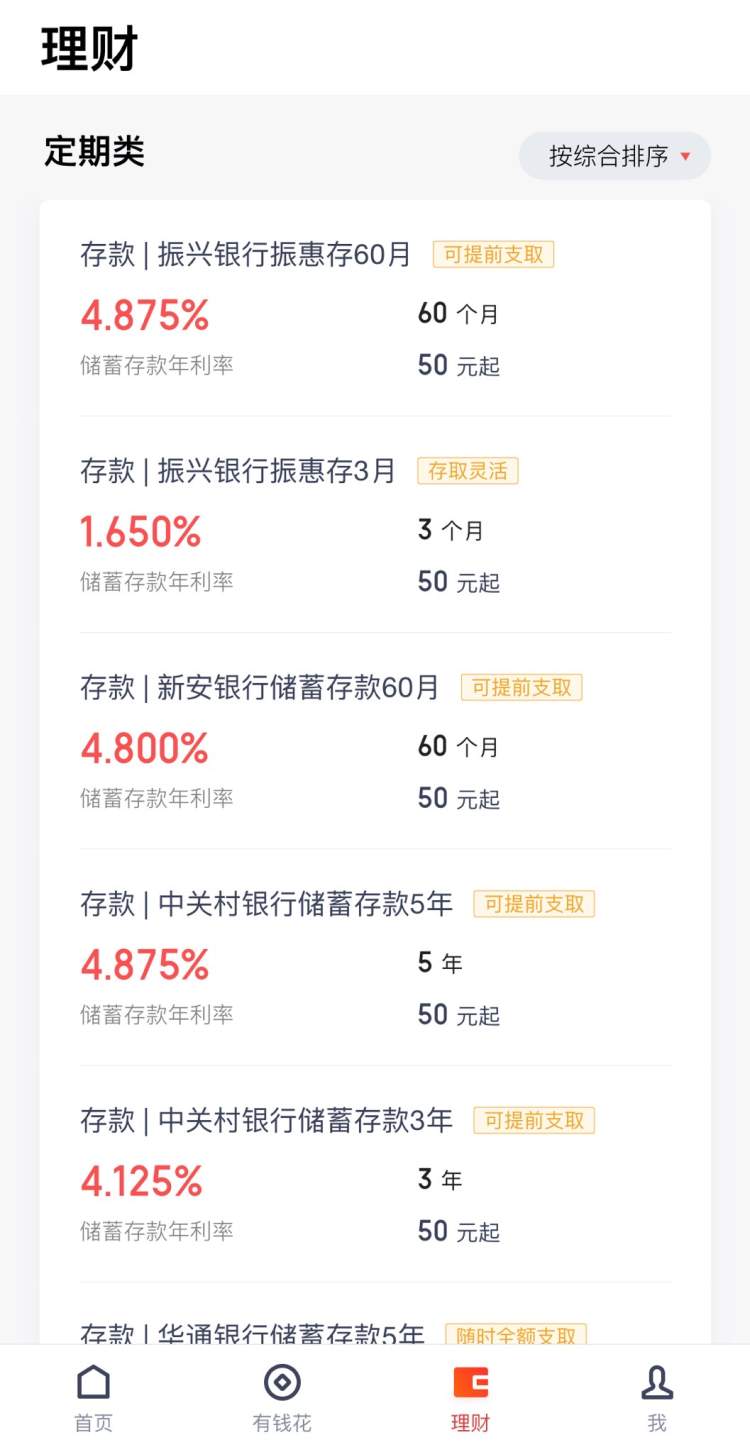Open 振兴银行振惠存60月 deposit product
Image resolution: width=750 pixels, height=1447 pixels.
click(x=375, y=308)
